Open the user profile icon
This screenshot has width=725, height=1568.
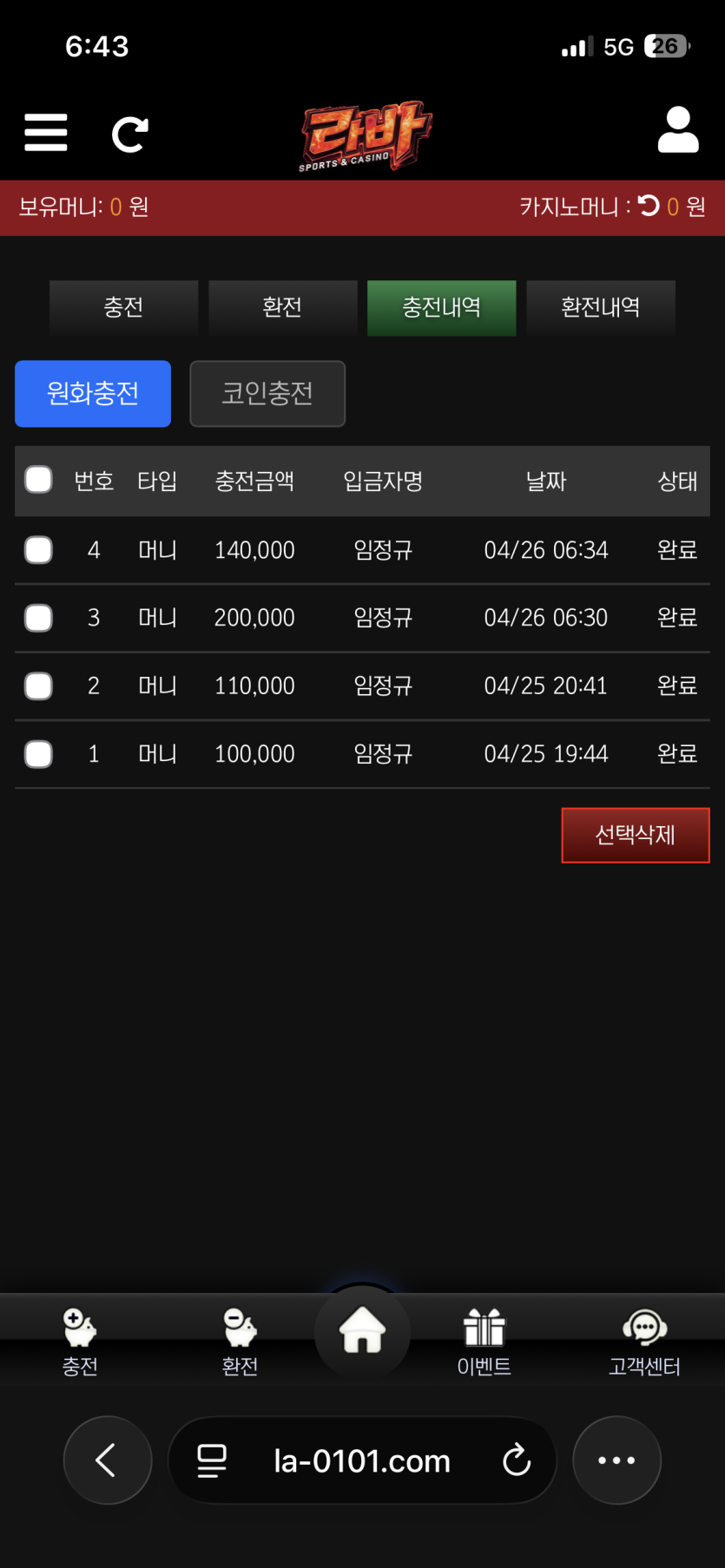coord(678,131)
